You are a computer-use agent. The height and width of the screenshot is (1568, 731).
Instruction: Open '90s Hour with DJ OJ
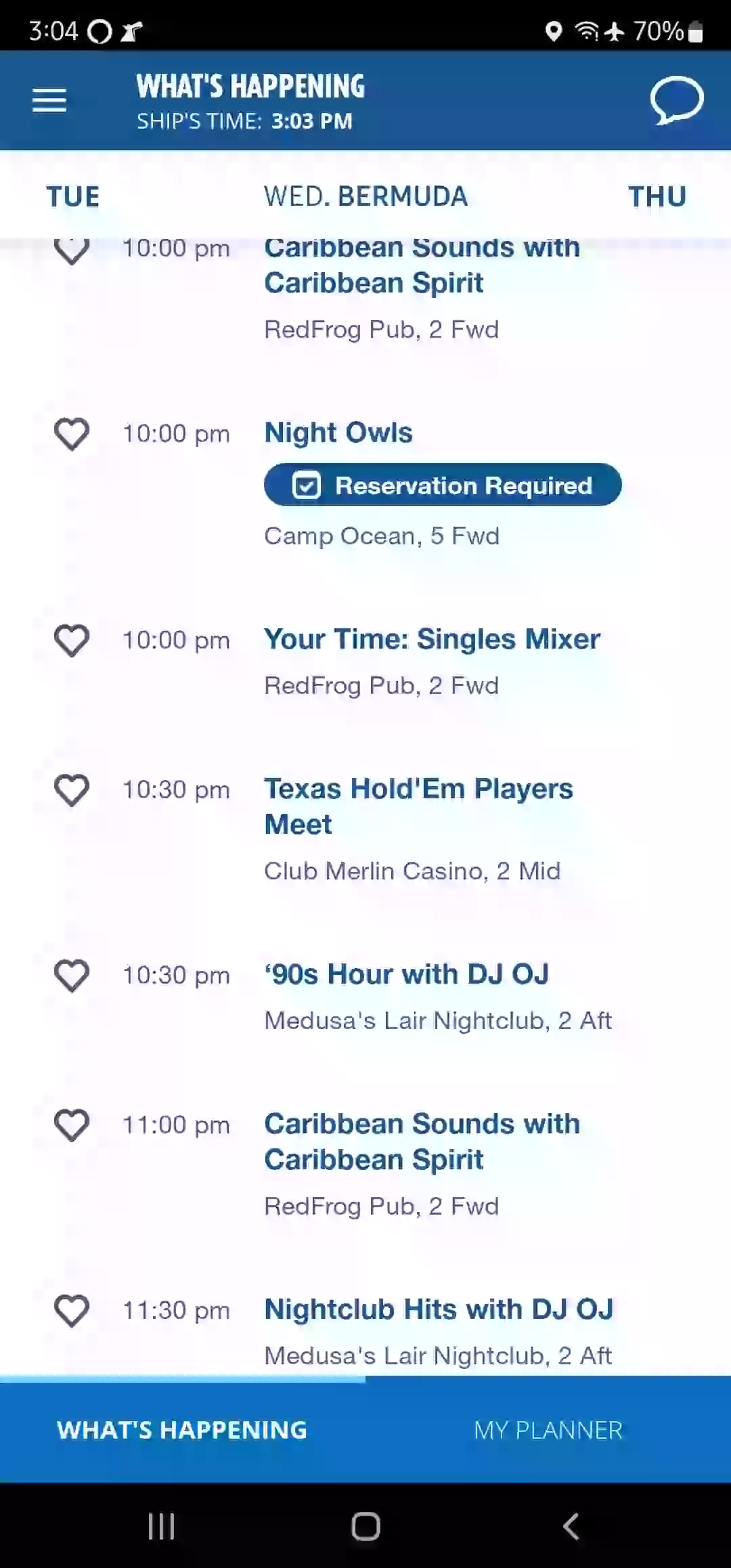click(x=406, y=974)
